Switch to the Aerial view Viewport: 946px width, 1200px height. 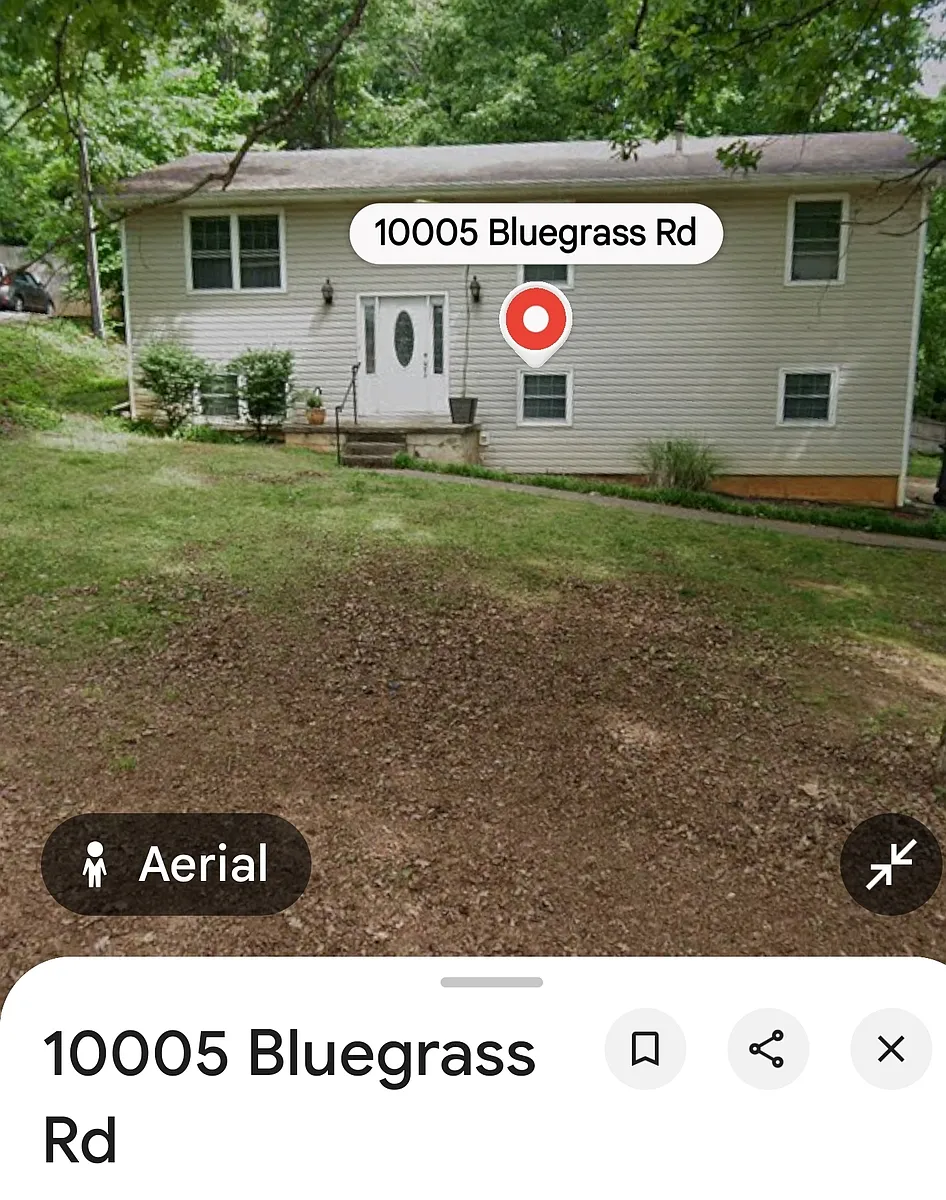coord(176,864)
